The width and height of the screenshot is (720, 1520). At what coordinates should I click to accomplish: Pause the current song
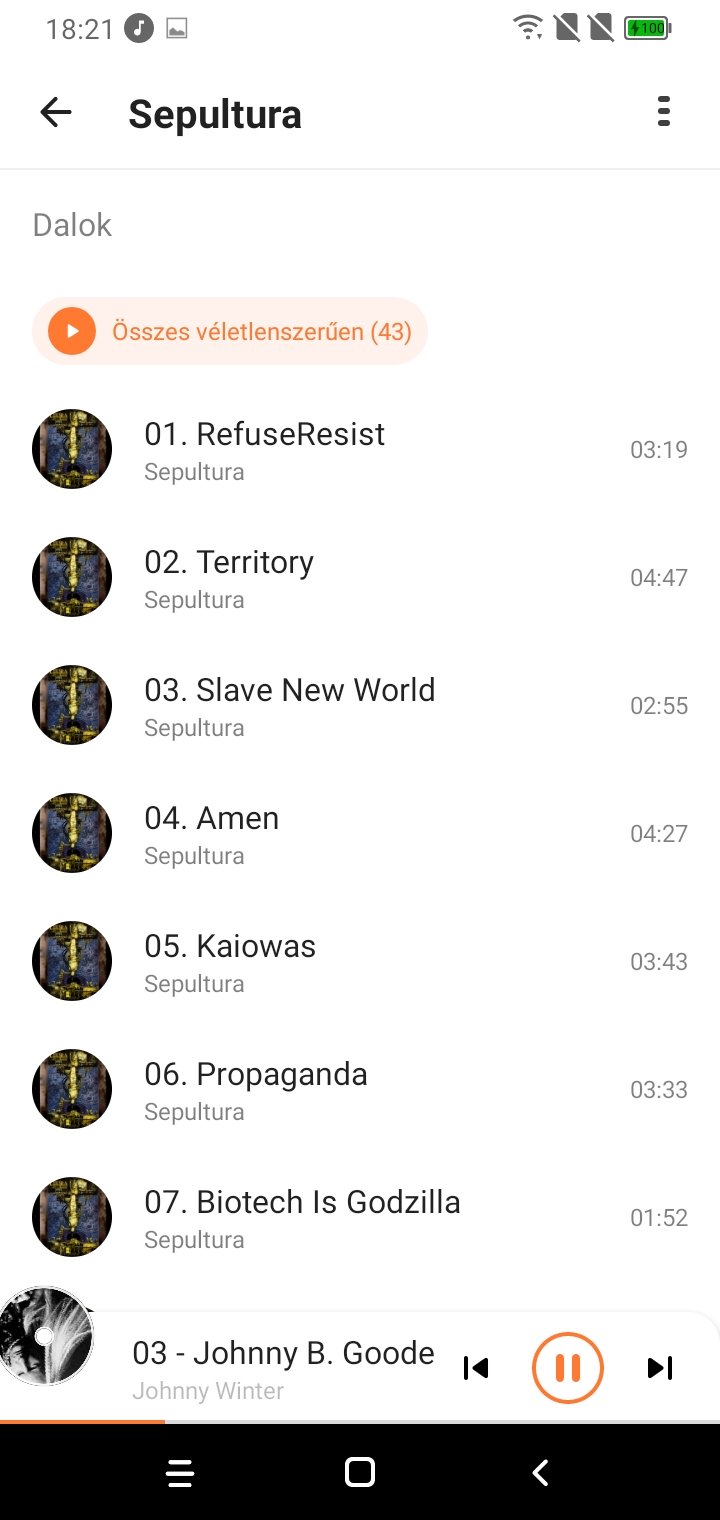pos(567,1368)
